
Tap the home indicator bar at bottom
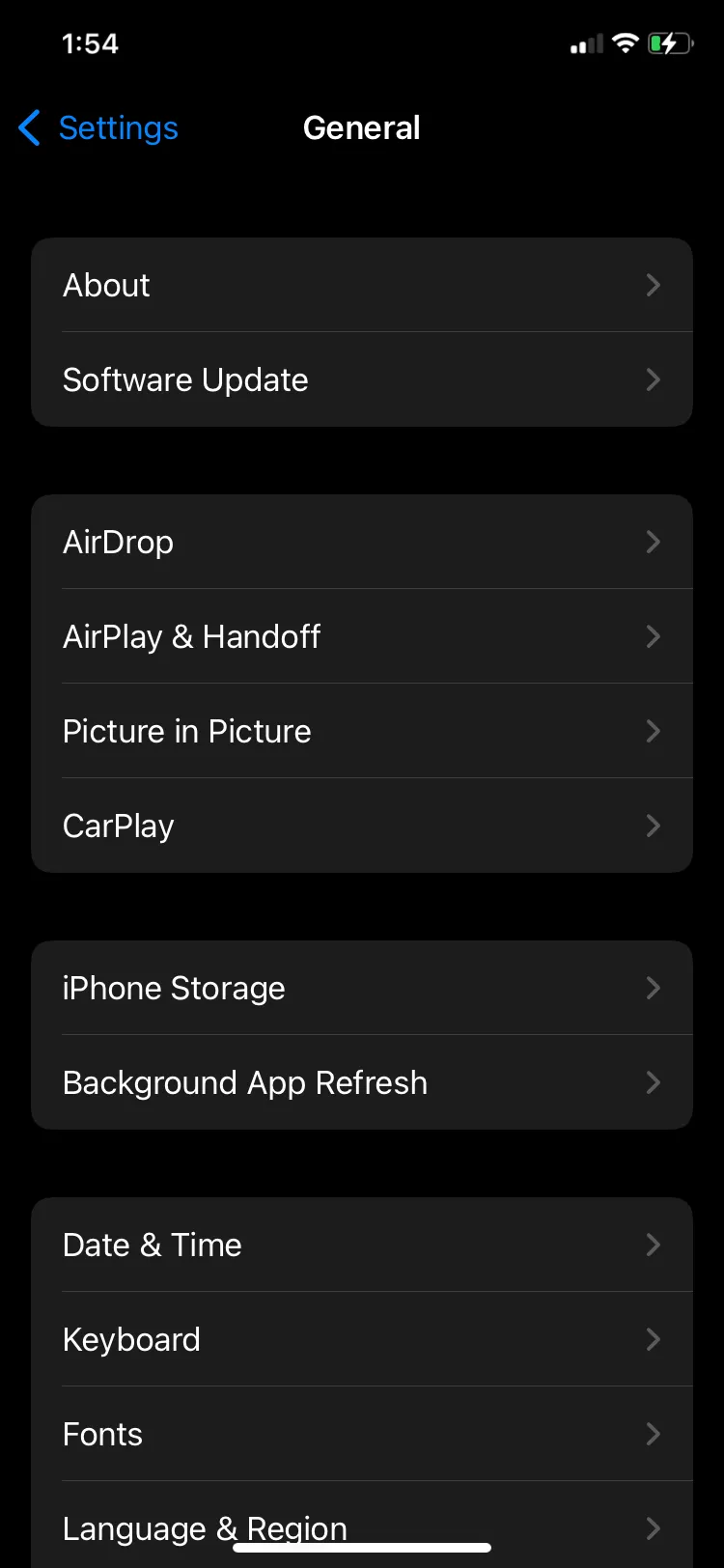point(362,1541)
